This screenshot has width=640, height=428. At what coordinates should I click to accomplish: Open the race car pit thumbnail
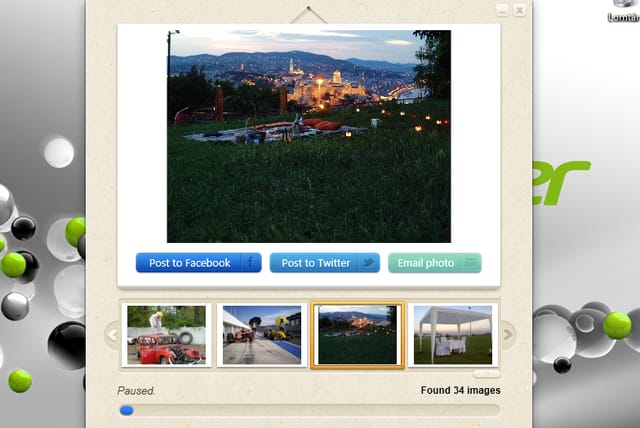pyautogui.click(x=260, y=335)
